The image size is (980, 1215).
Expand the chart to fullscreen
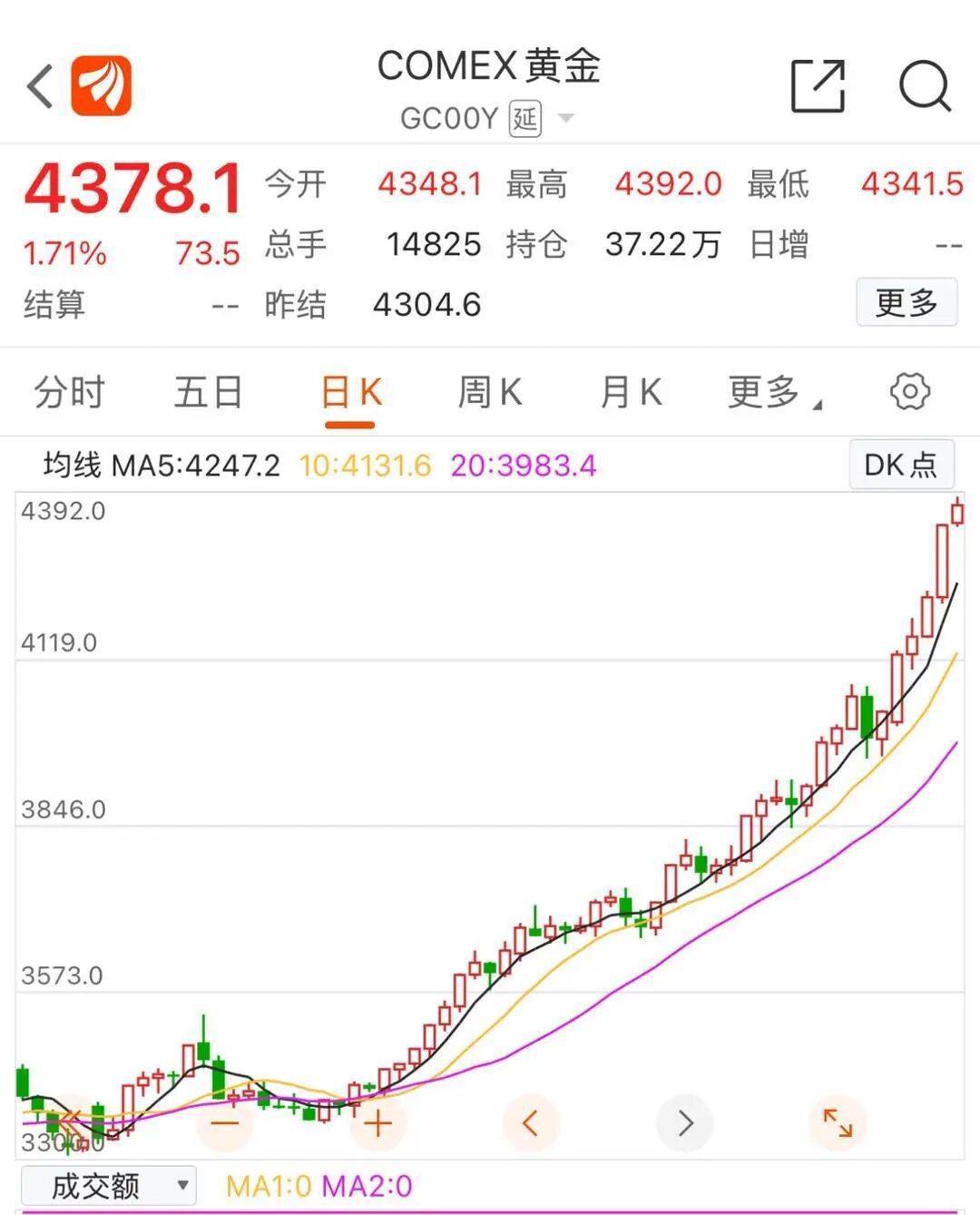click(838, 1123)
